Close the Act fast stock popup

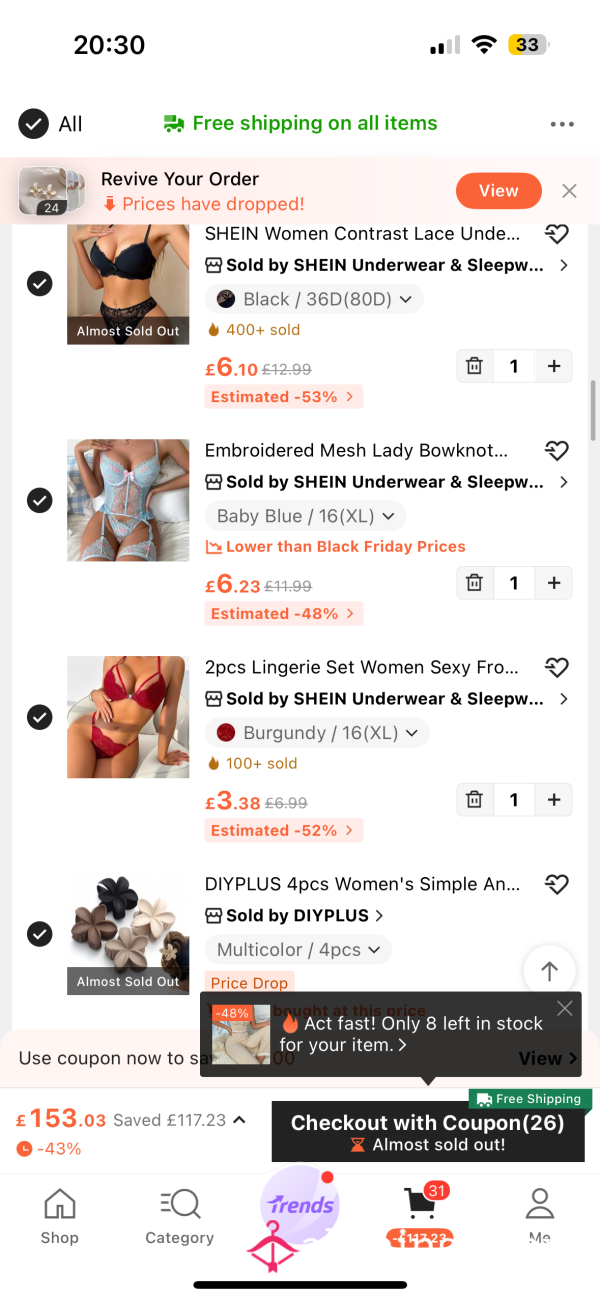[x=565, y=1008]
